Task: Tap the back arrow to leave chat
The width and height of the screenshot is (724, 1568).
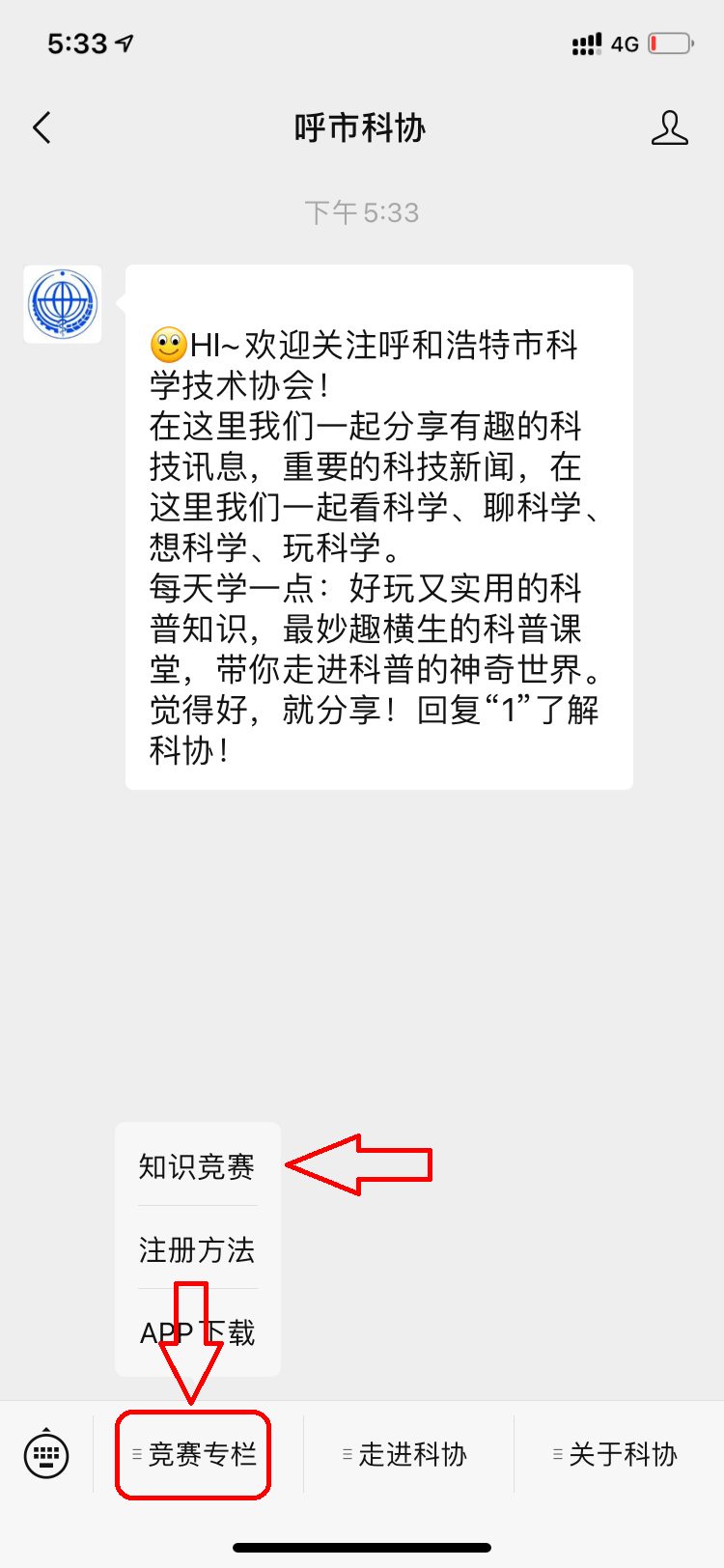Action: pyautogui.click(x=41, y=127)
